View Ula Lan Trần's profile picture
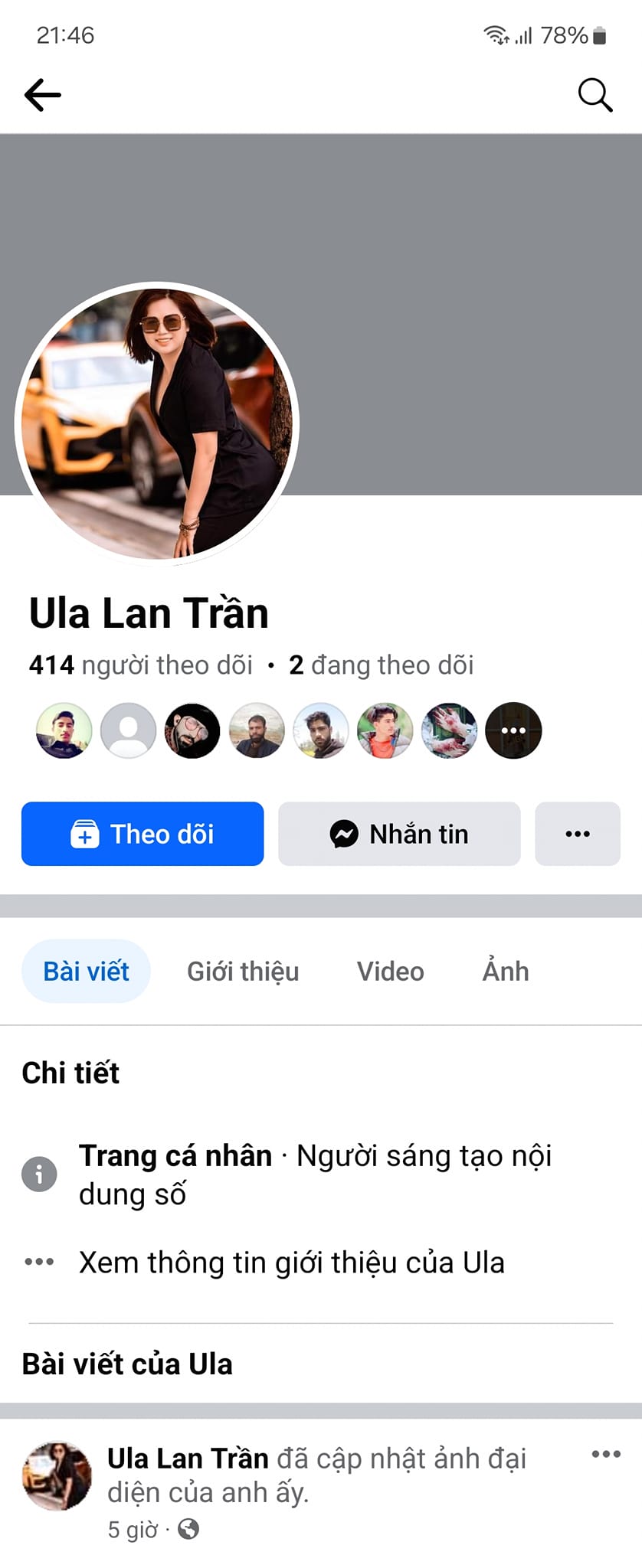Viewport: 642px width, 1568px height. click(157, 423)
